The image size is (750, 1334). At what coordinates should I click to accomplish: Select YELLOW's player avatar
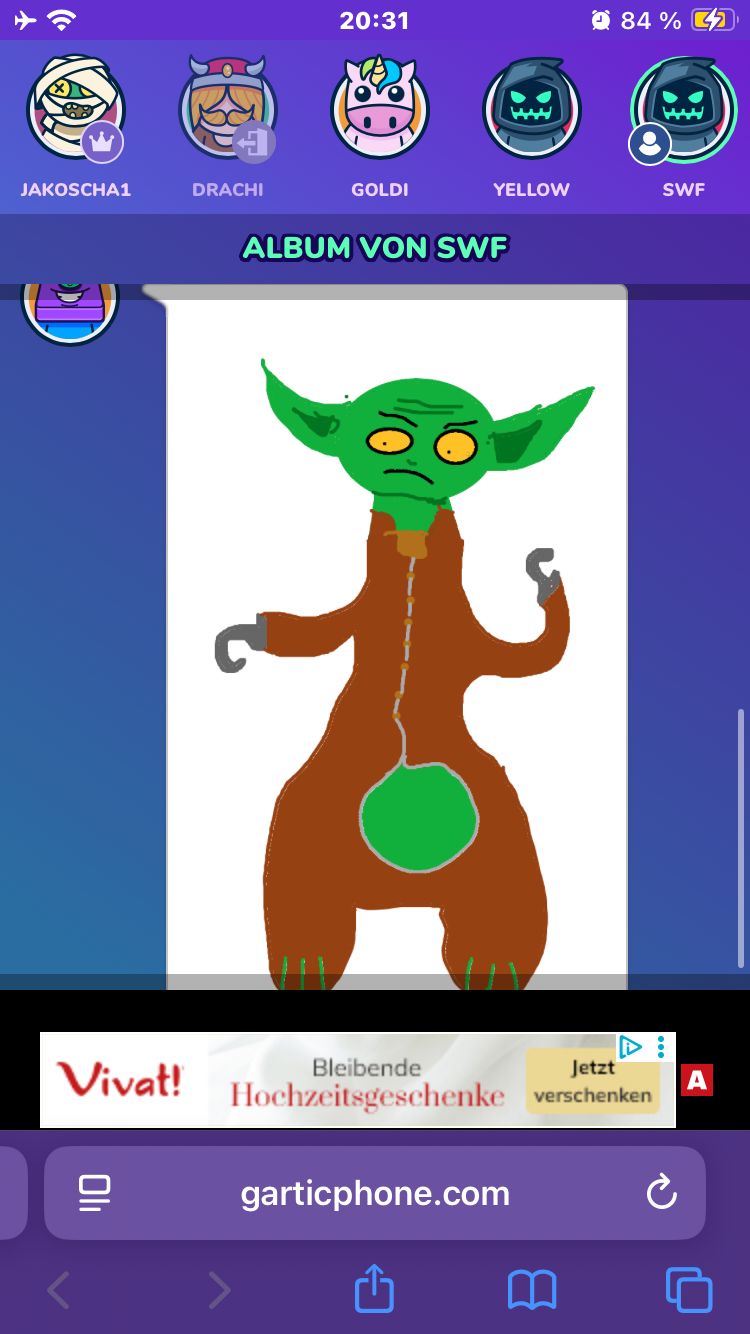pyautogui.click(x=532, y=107)
